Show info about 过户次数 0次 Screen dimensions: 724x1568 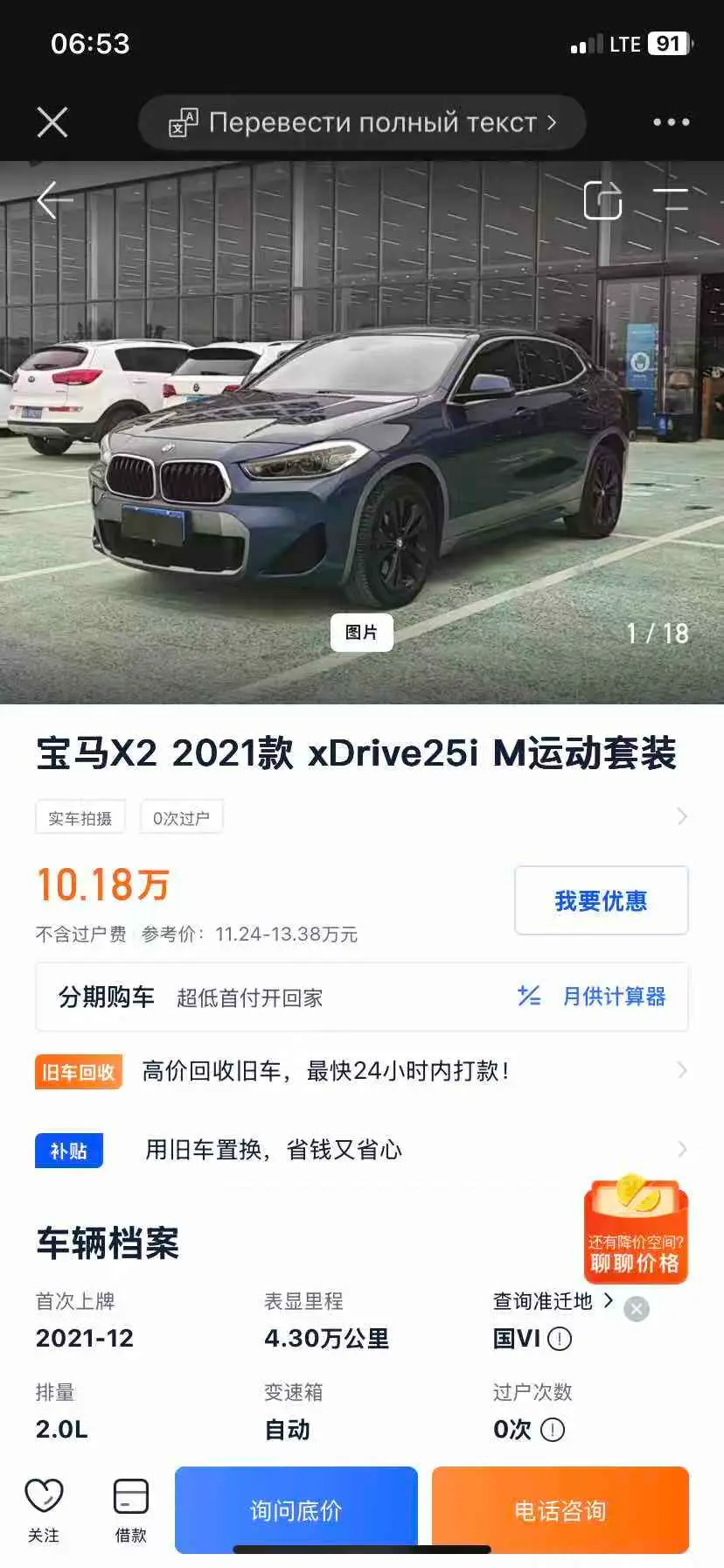pyautogui.click(x=553, y=1430)
